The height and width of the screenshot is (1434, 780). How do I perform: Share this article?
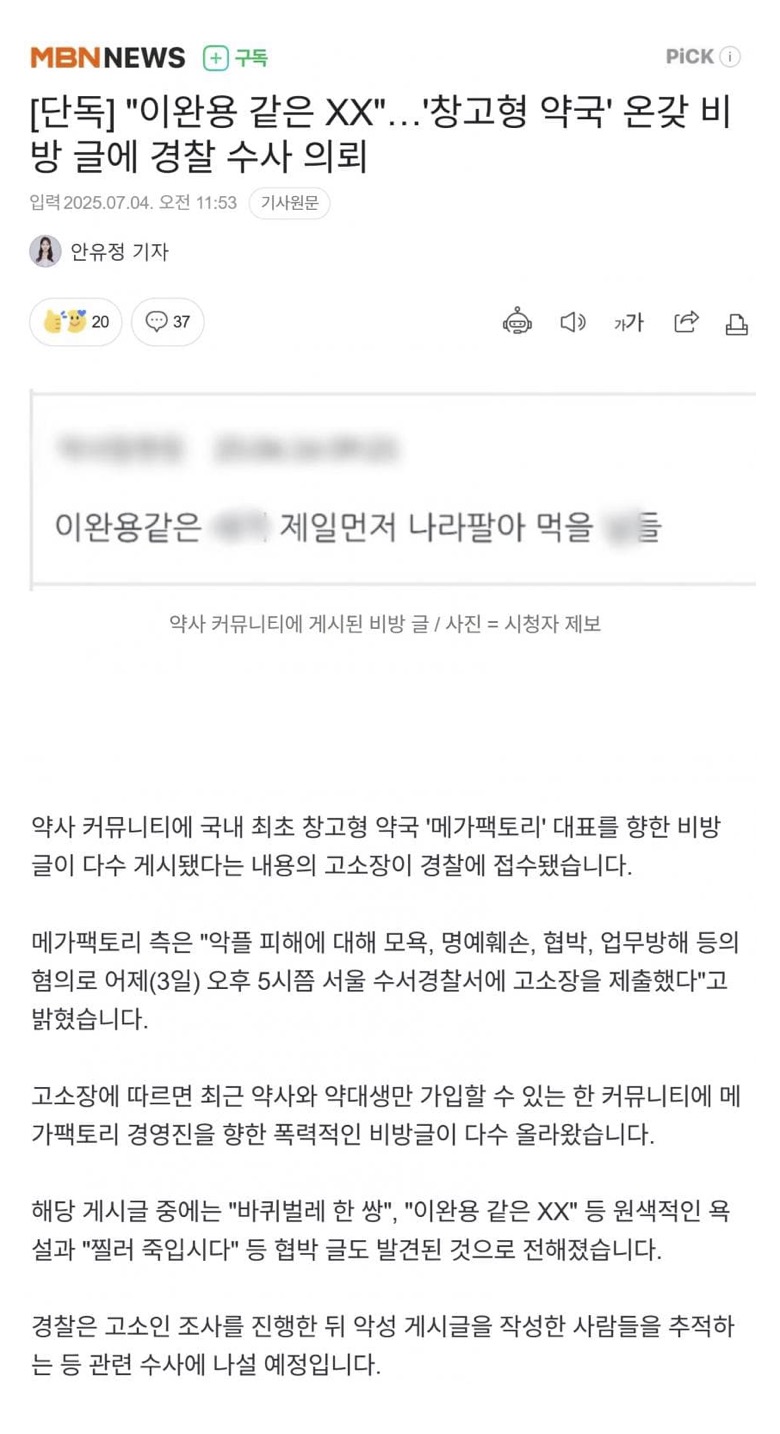(x=686, y=322)
